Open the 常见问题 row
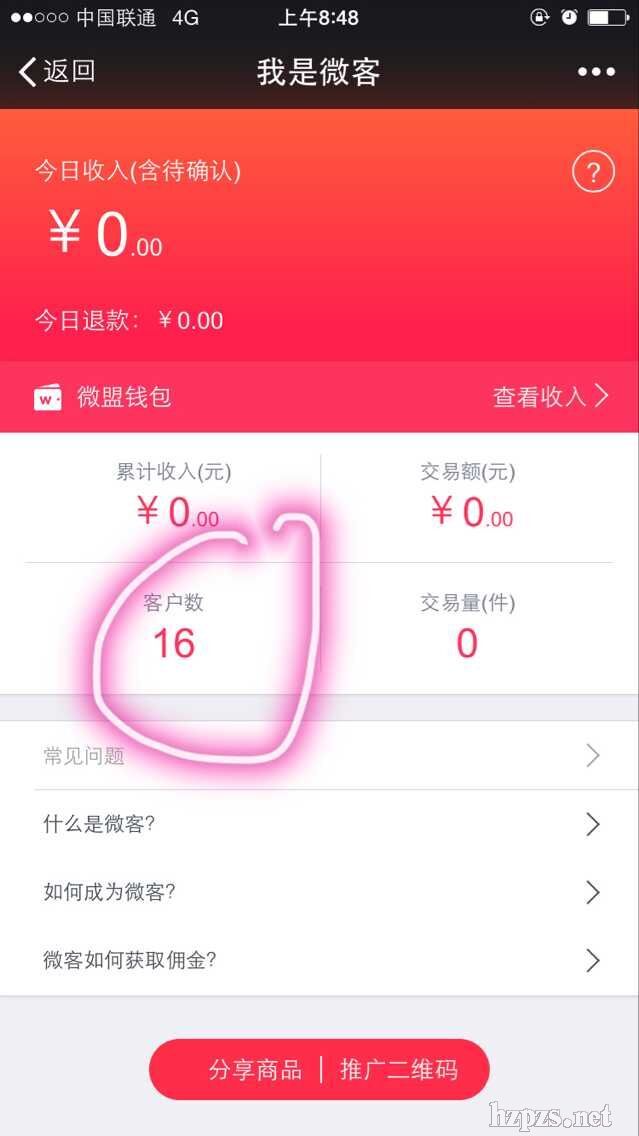The image size is (639, 1136). click(319, 756)
